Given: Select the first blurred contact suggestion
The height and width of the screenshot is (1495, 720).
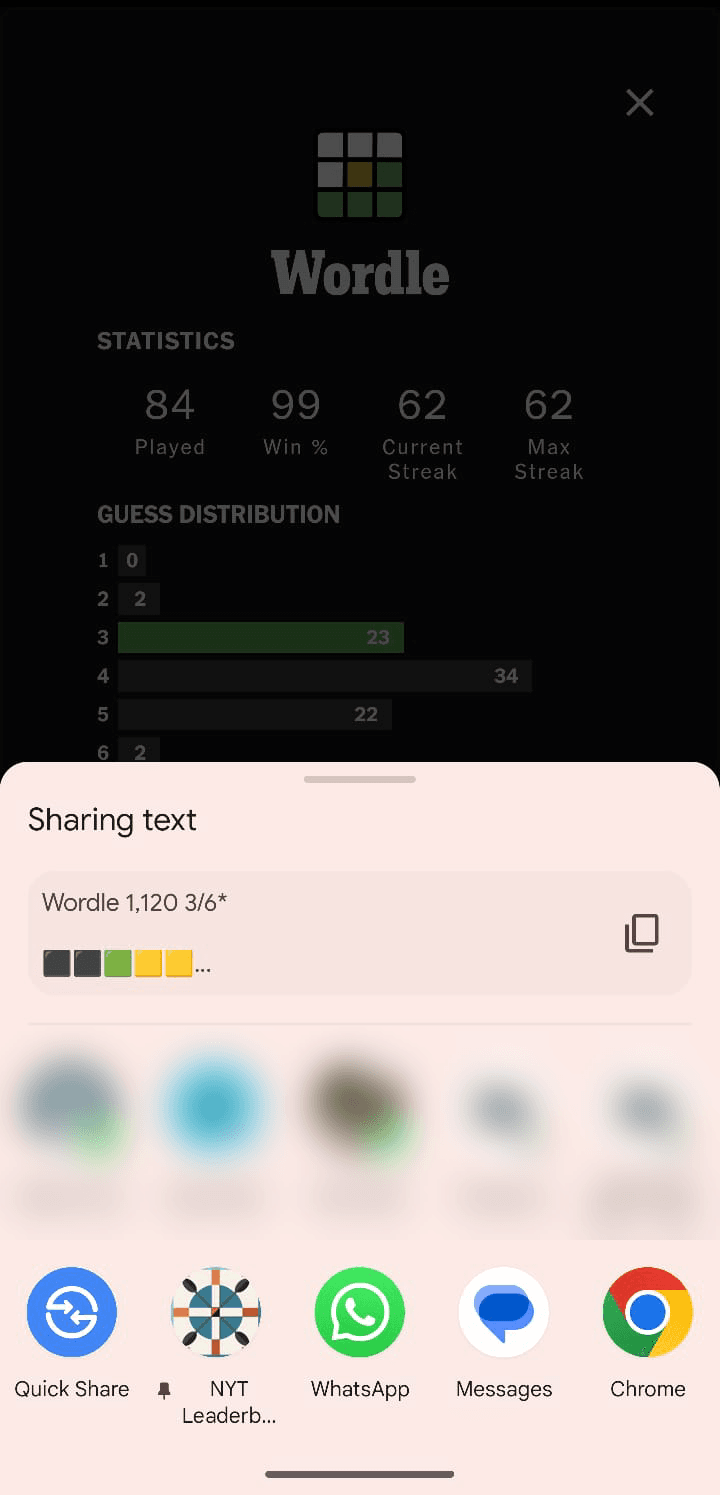Looking at the screenshot, I should (x=71, y=1105).
